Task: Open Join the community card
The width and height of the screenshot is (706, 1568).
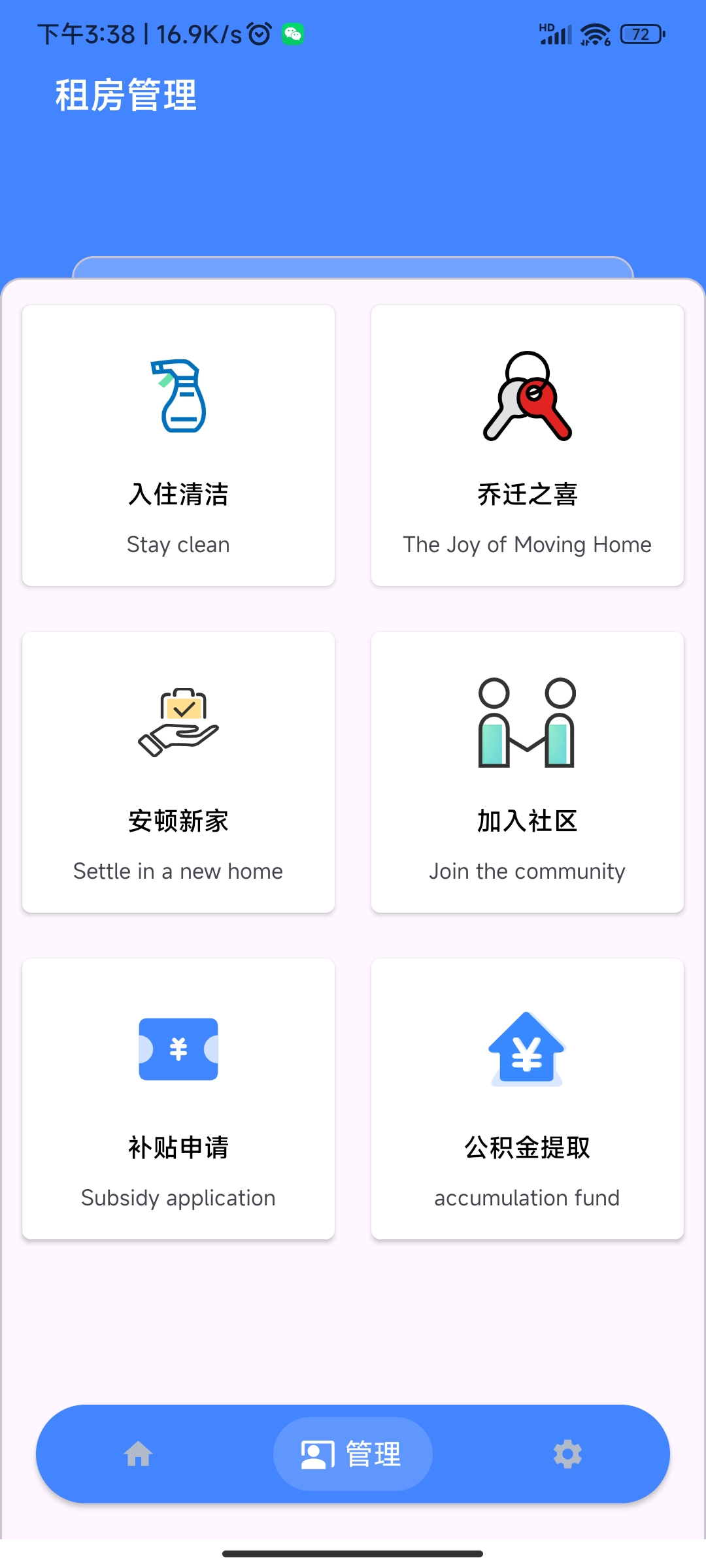Action: pos(528,772)
